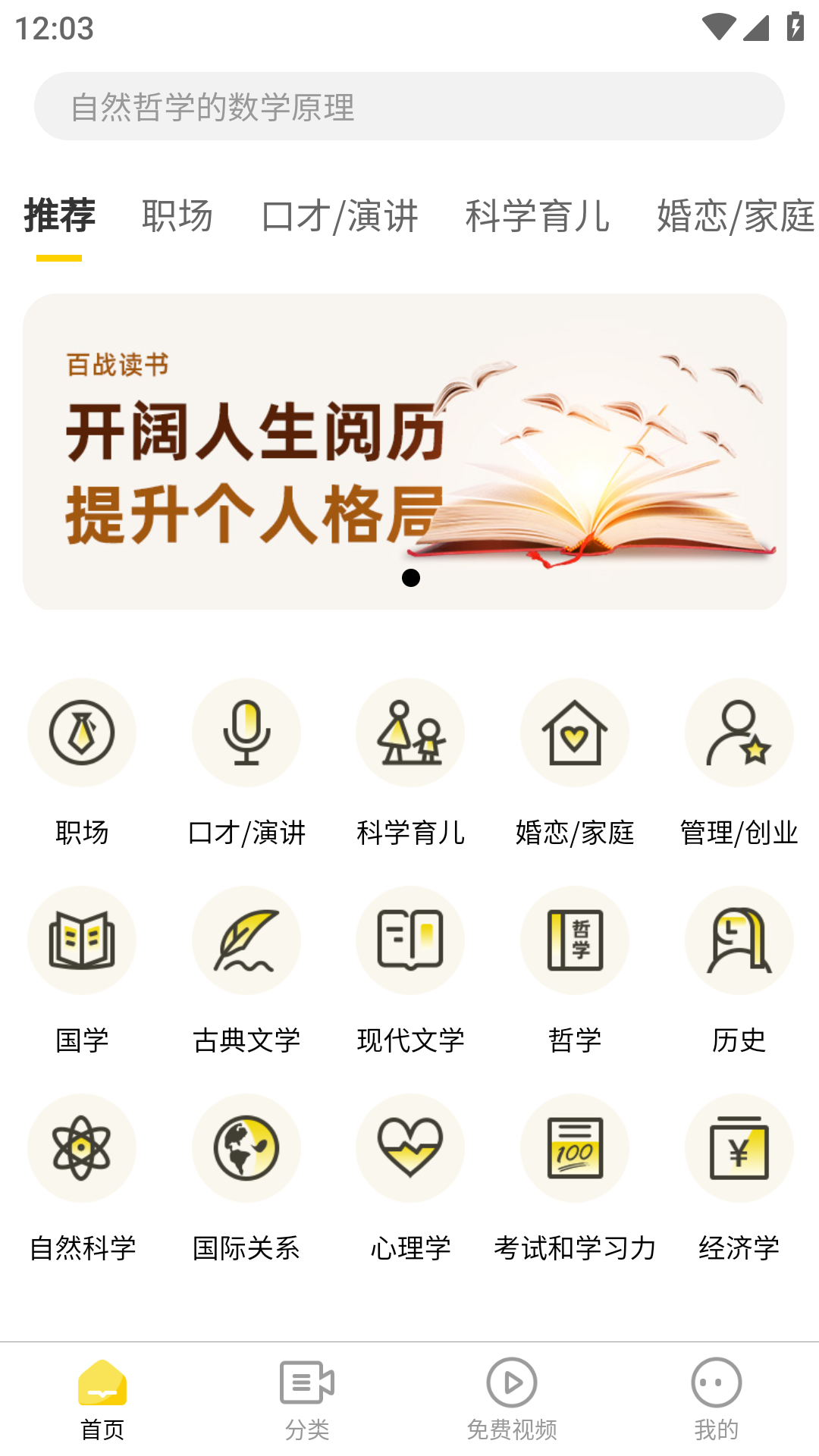Screen dimensions: 819x1456
Task: Switch to the 职场 tab
Action: point(177,216)
